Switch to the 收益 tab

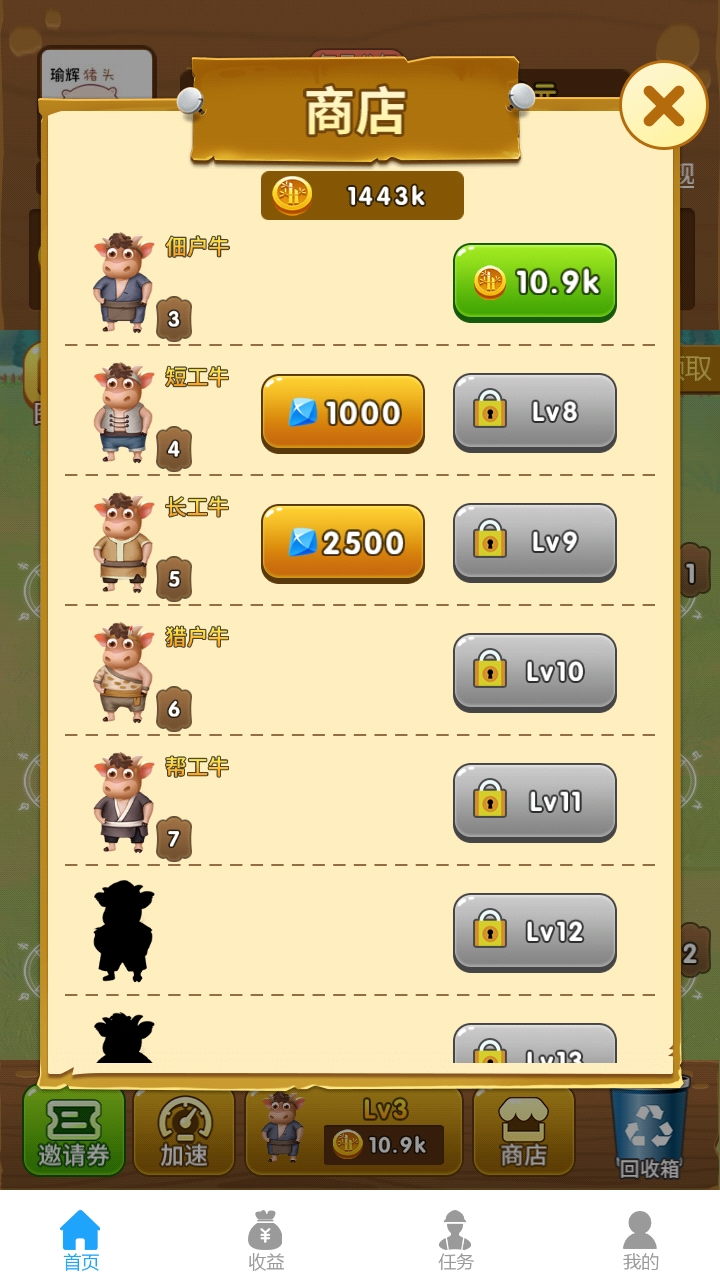266,1240
